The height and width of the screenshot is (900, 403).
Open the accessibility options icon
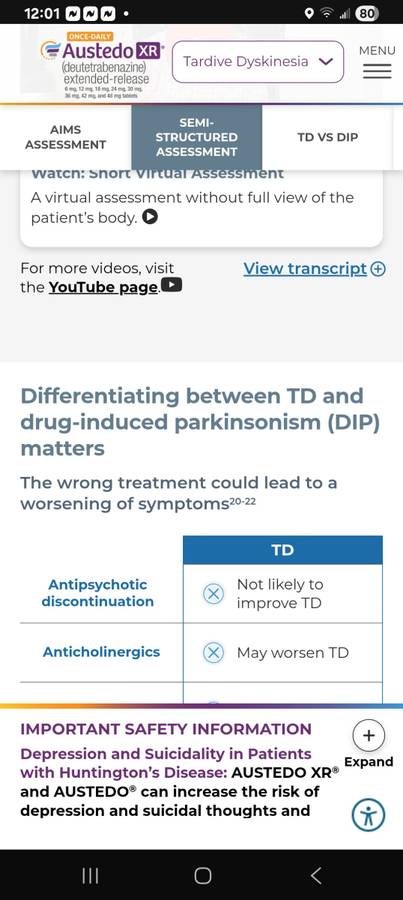[368, 814]
